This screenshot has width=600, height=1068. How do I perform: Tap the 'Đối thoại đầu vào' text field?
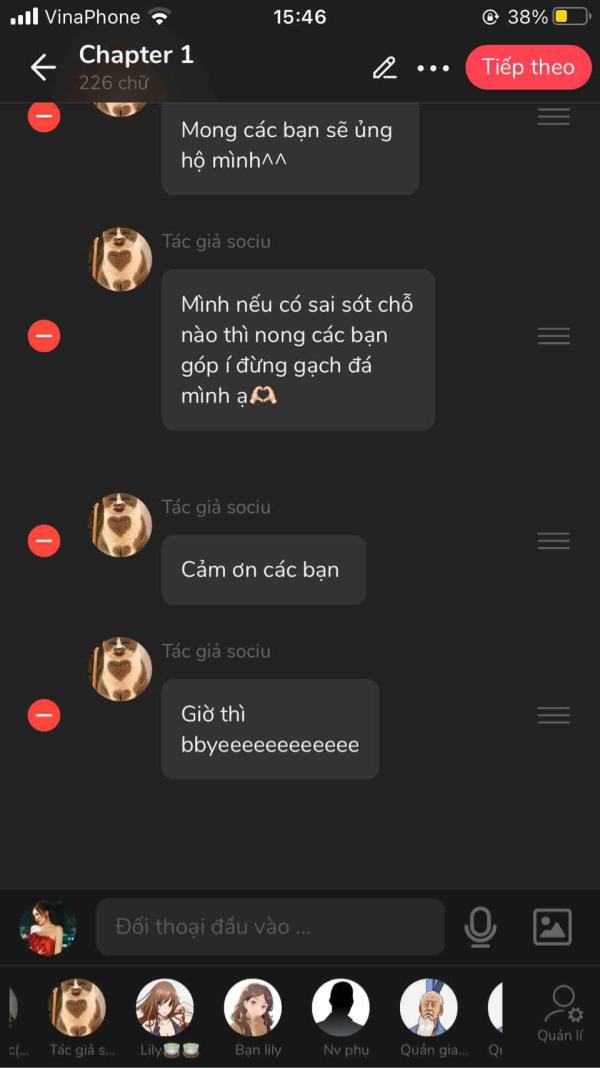tap(270, 926)
